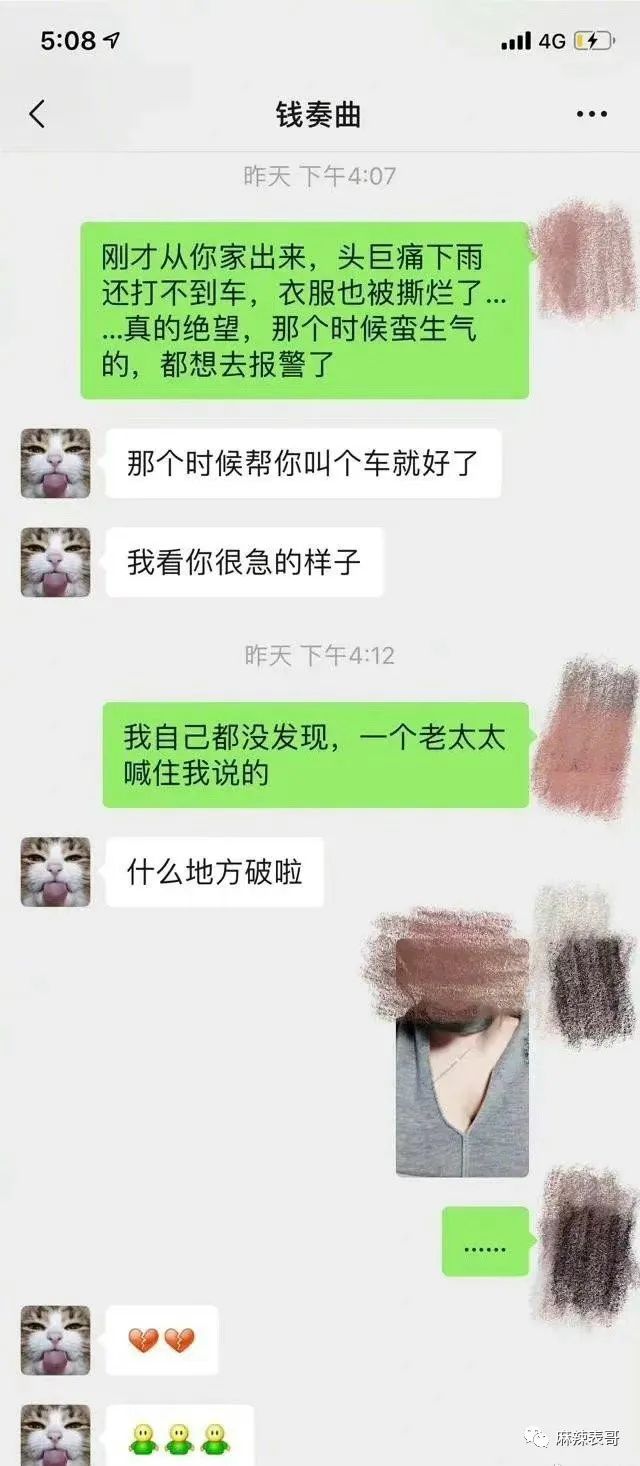Image resolution: width=640 pixels, height=1466 pixels.
Task: Open the sent photo of the gray top
Action: click(462, 1058)
